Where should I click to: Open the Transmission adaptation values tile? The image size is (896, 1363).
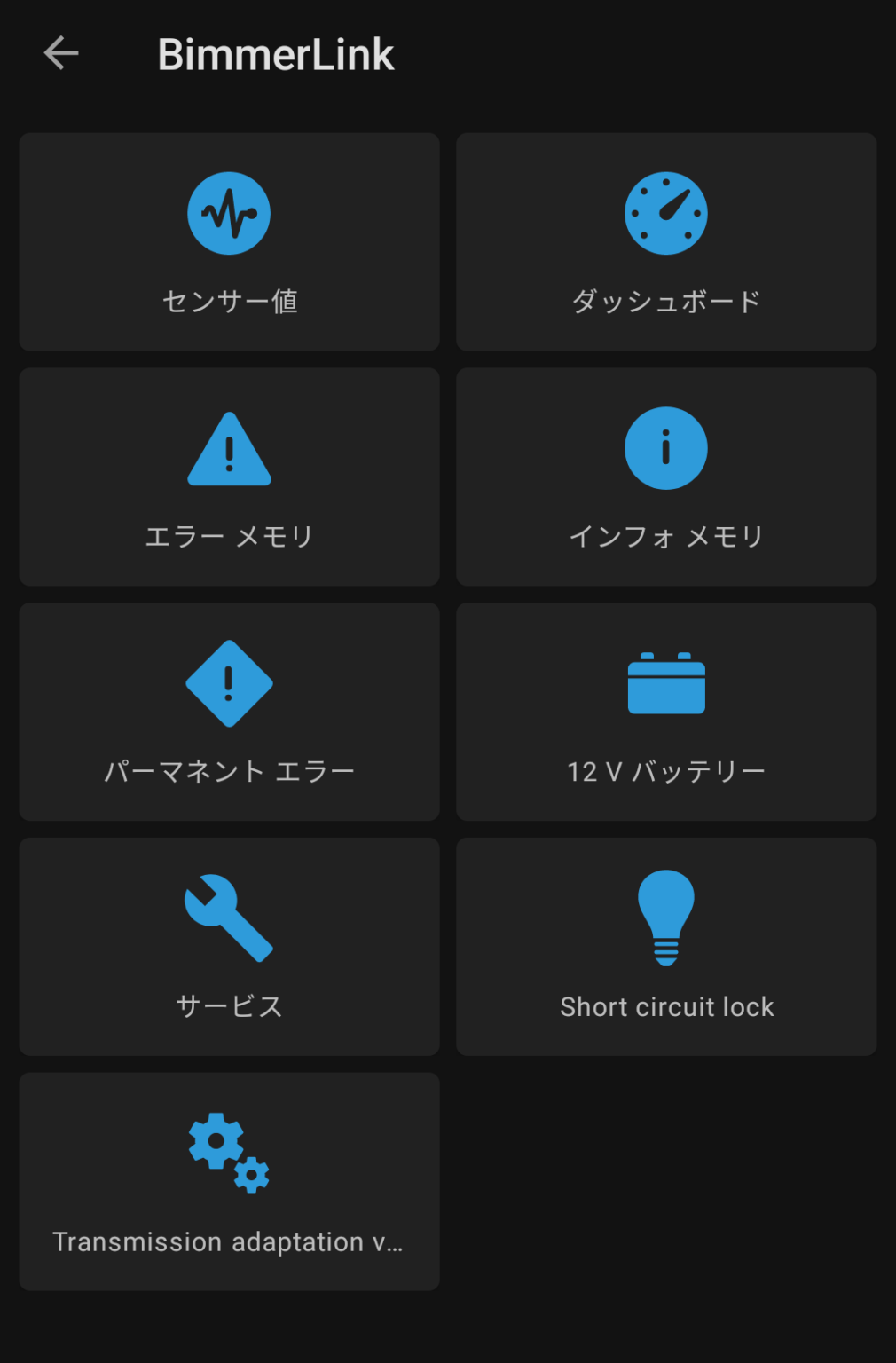click(x=229, y=1182)
